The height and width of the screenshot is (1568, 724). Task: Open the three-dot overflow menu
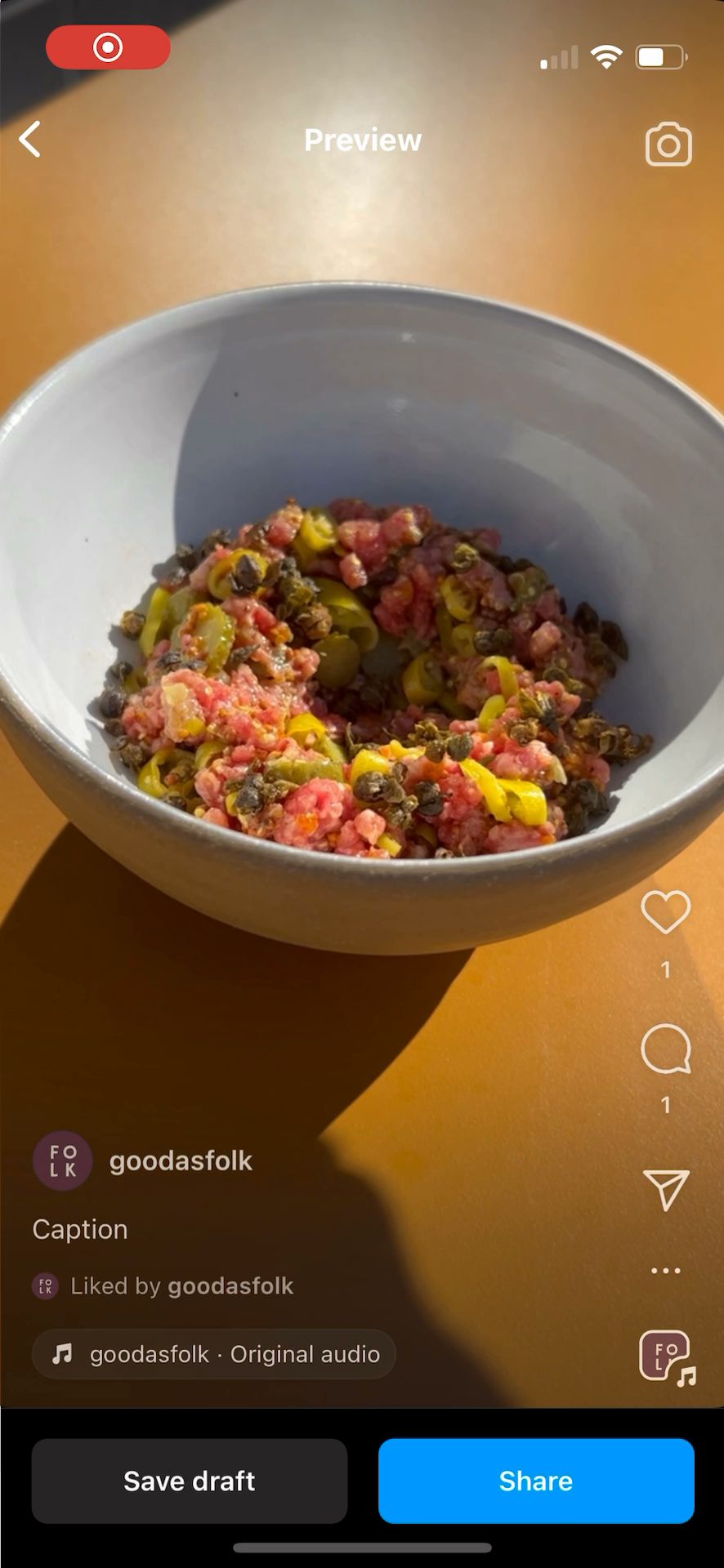click(665, 1271)
